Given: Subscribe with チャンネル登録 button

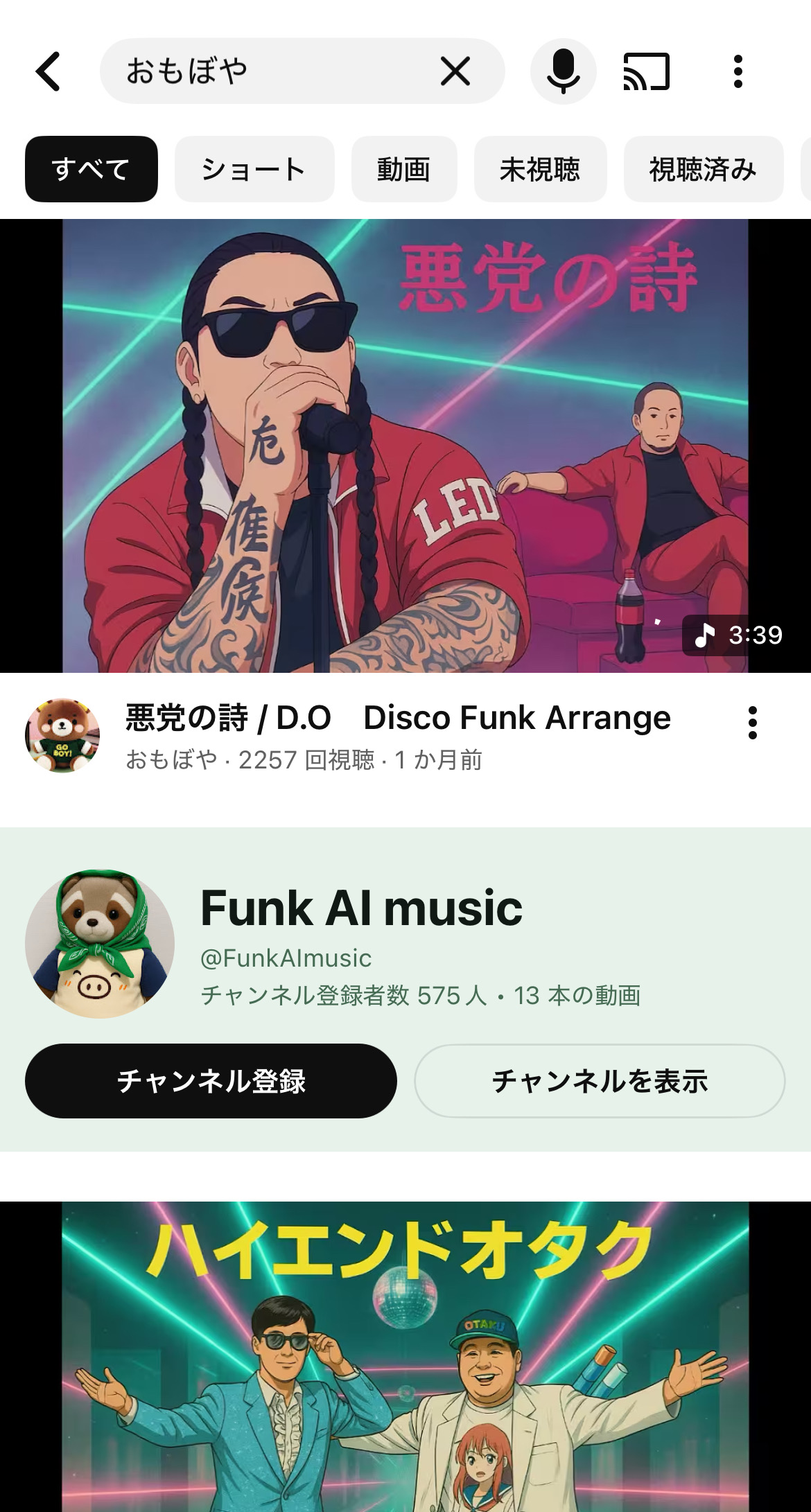Looking at the screenshot, I should pos(211,1080).
